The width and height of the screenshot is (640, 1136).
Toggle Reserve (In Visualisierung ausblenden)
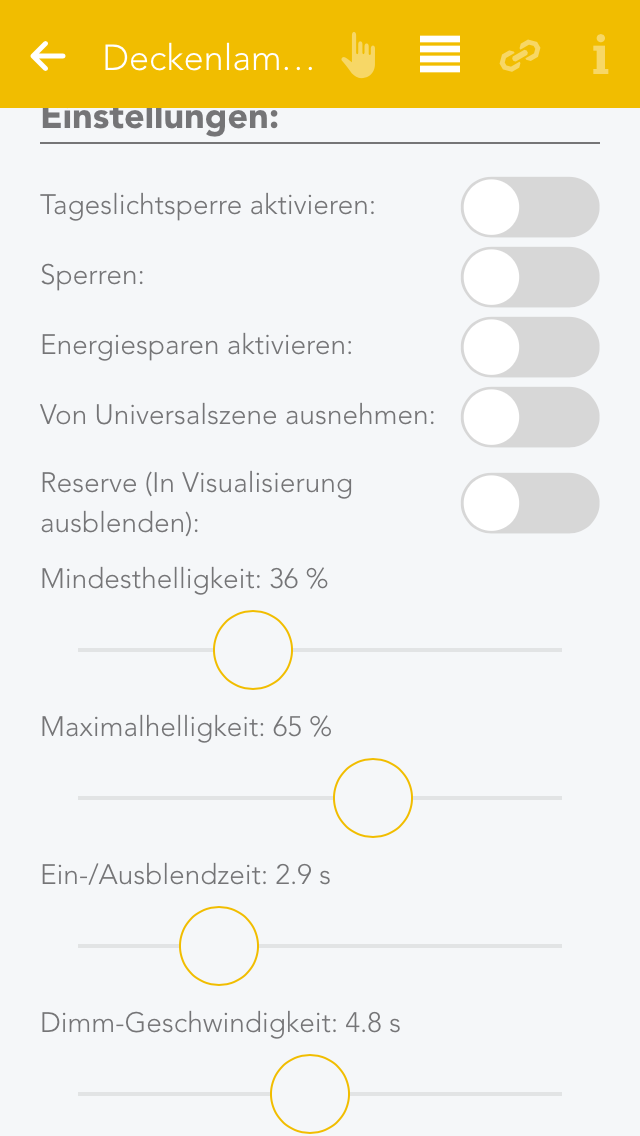coord(530,503)
